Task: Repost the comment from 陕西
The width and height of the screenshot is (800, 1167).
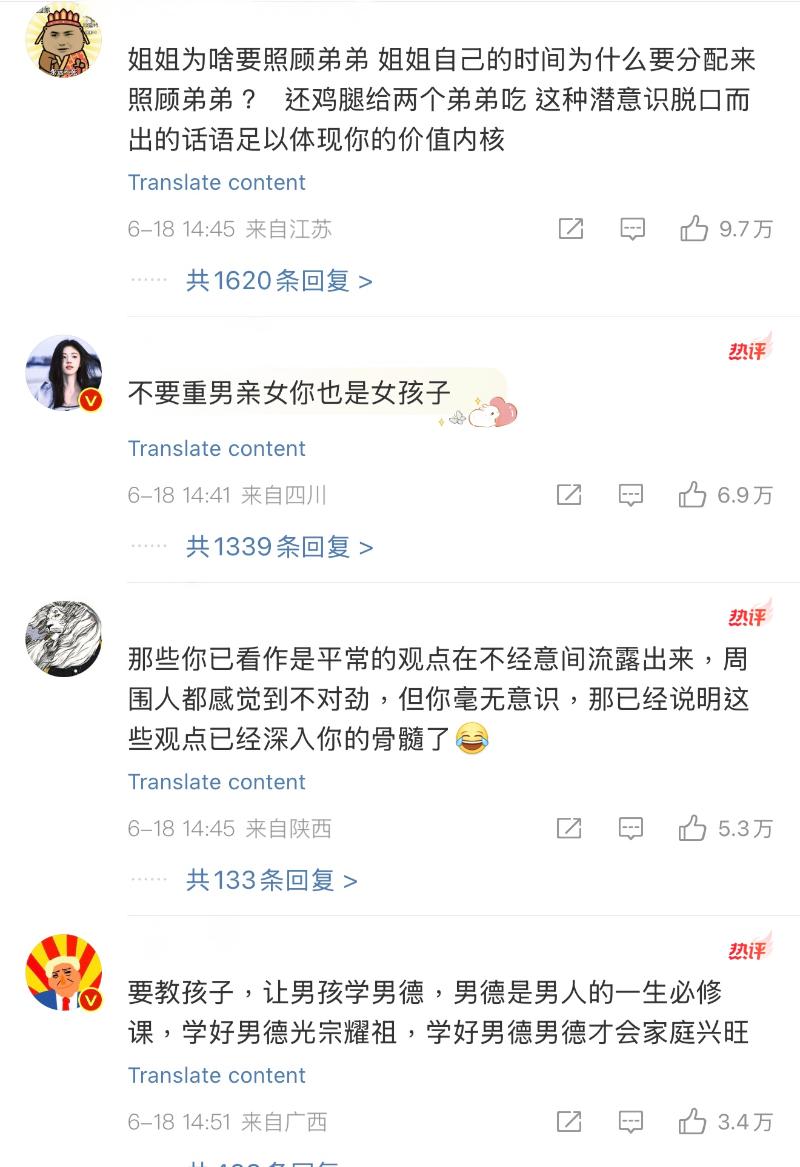Action: (x=569, y=828)
